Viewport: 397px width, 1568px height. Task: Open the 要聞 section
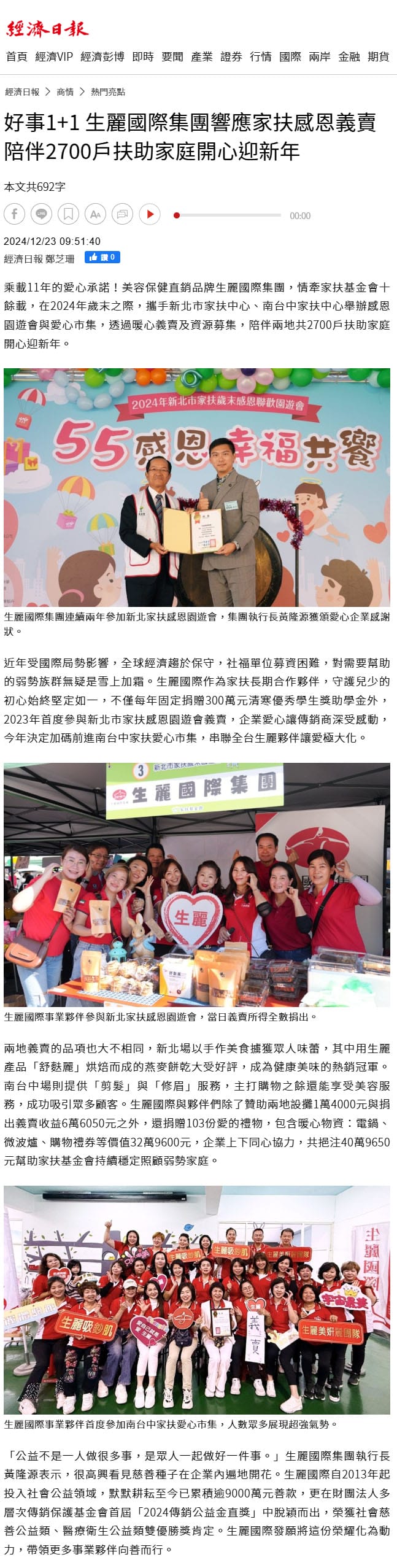tap(172, 56)
